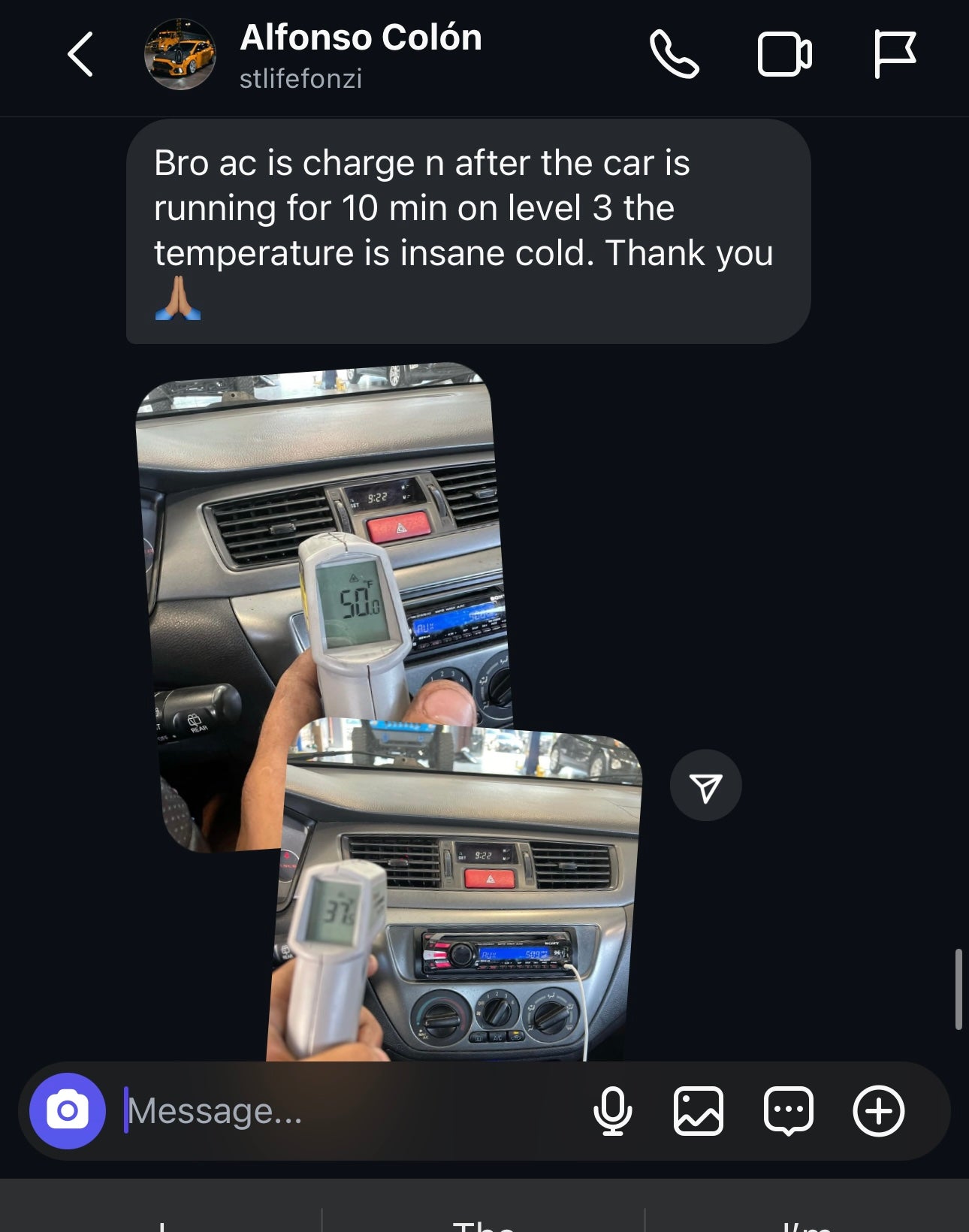Attach a photo from the gallery
Viewport: 969px width, 1232px height.
pyautogui.click(x=699, y=1110)
